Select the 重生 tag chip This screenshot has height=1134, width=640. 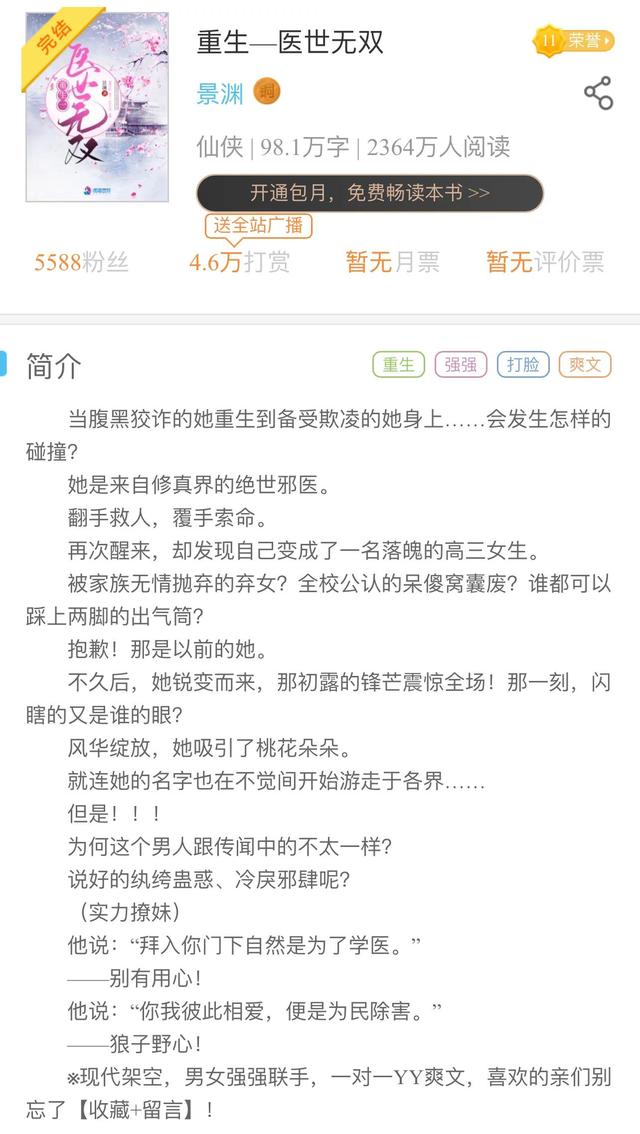tap(398, 364)
